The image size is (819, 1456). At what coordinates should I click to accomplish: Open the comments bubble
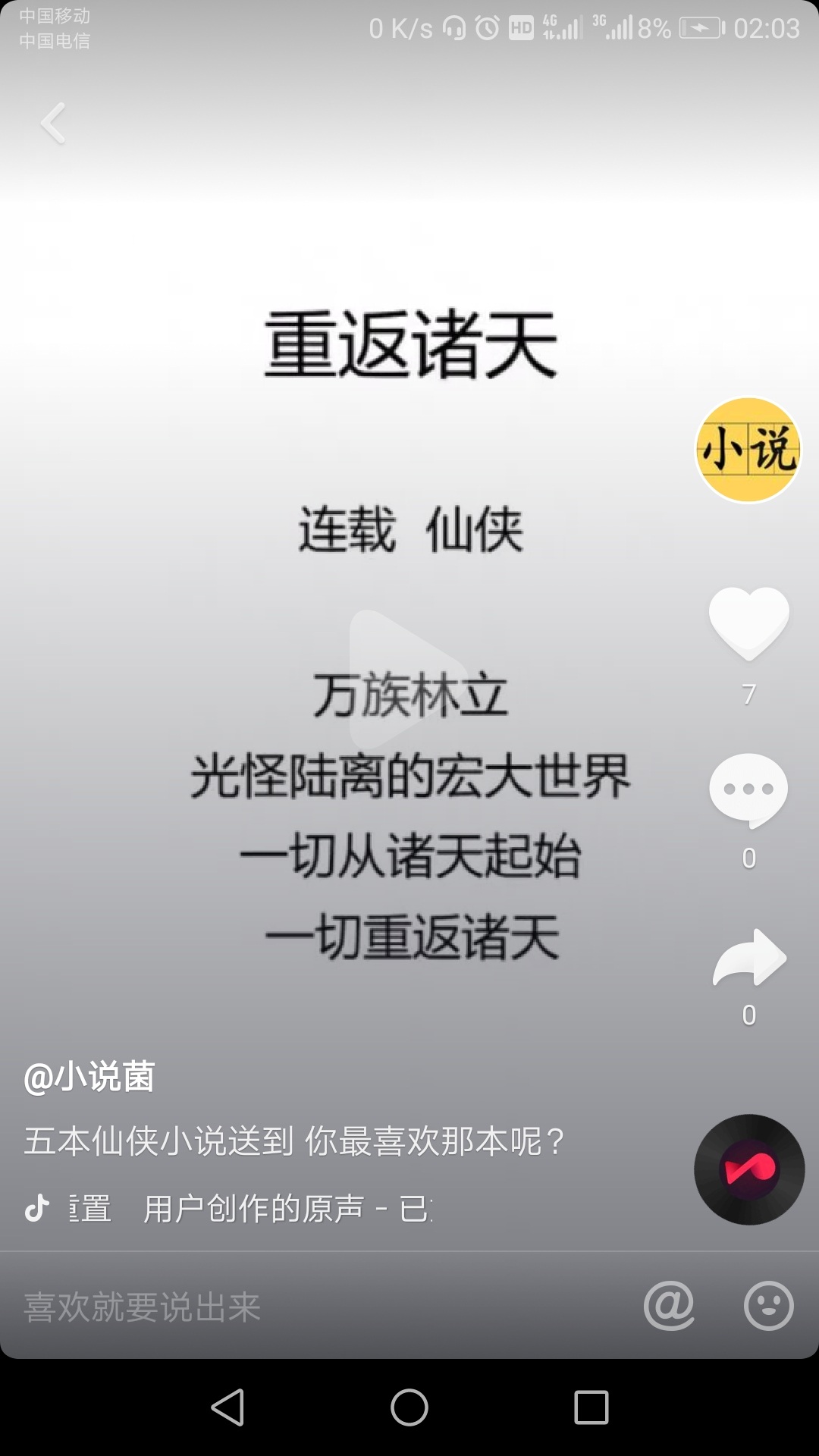[x=748, y=790]
